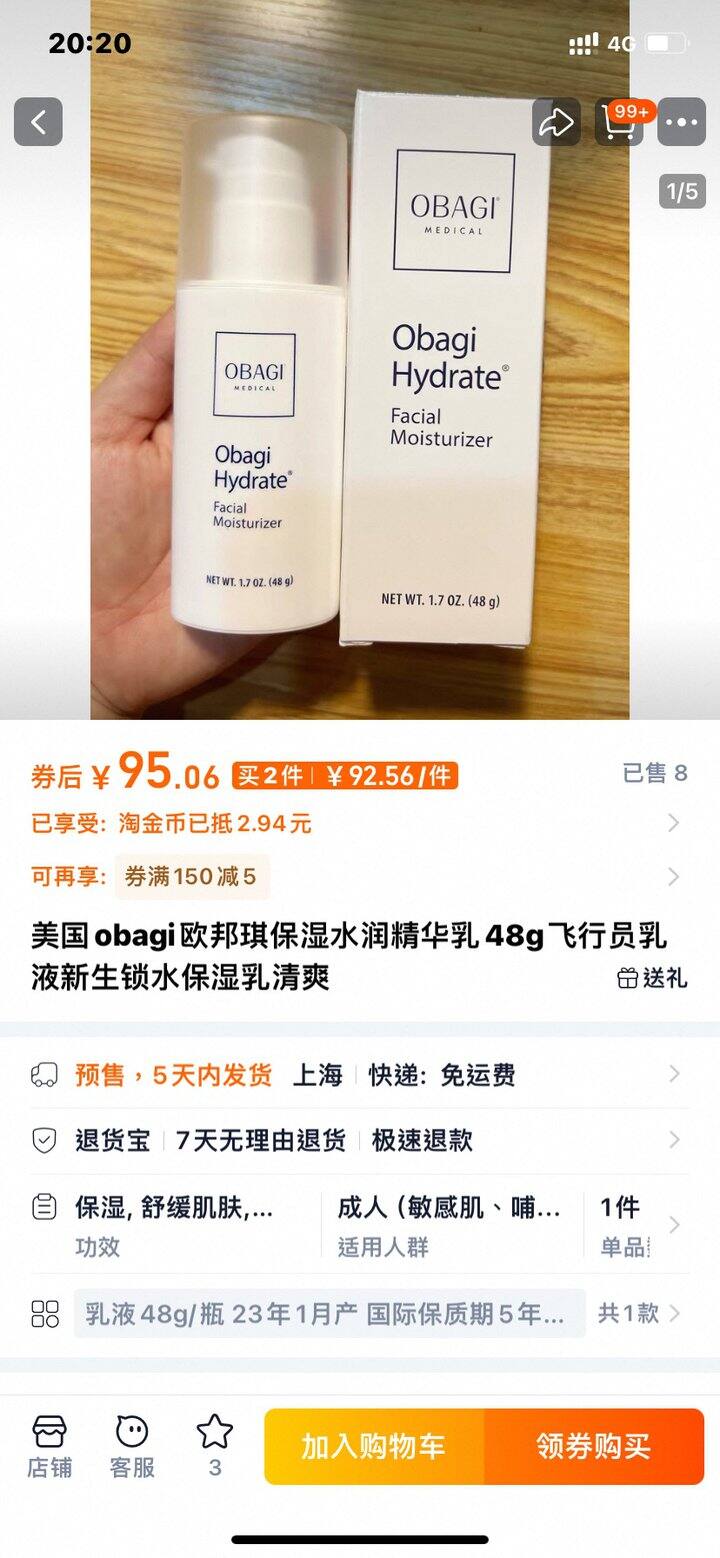Open the 预售 shipping and delivery row

click(x=358, y=1075)
